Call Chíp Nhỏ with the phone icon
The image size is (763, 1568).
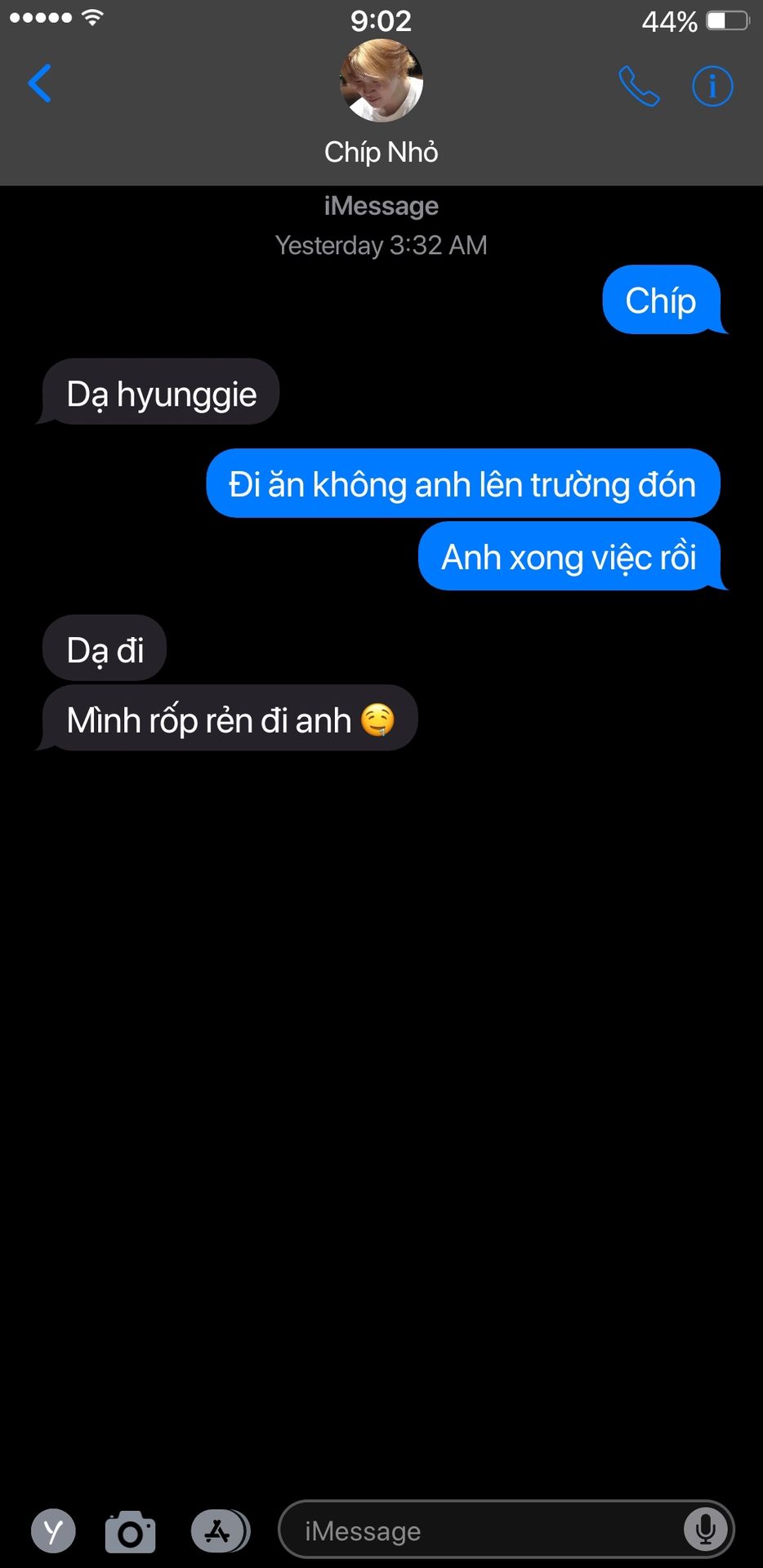pyautogui.click(x=638, y=86)
